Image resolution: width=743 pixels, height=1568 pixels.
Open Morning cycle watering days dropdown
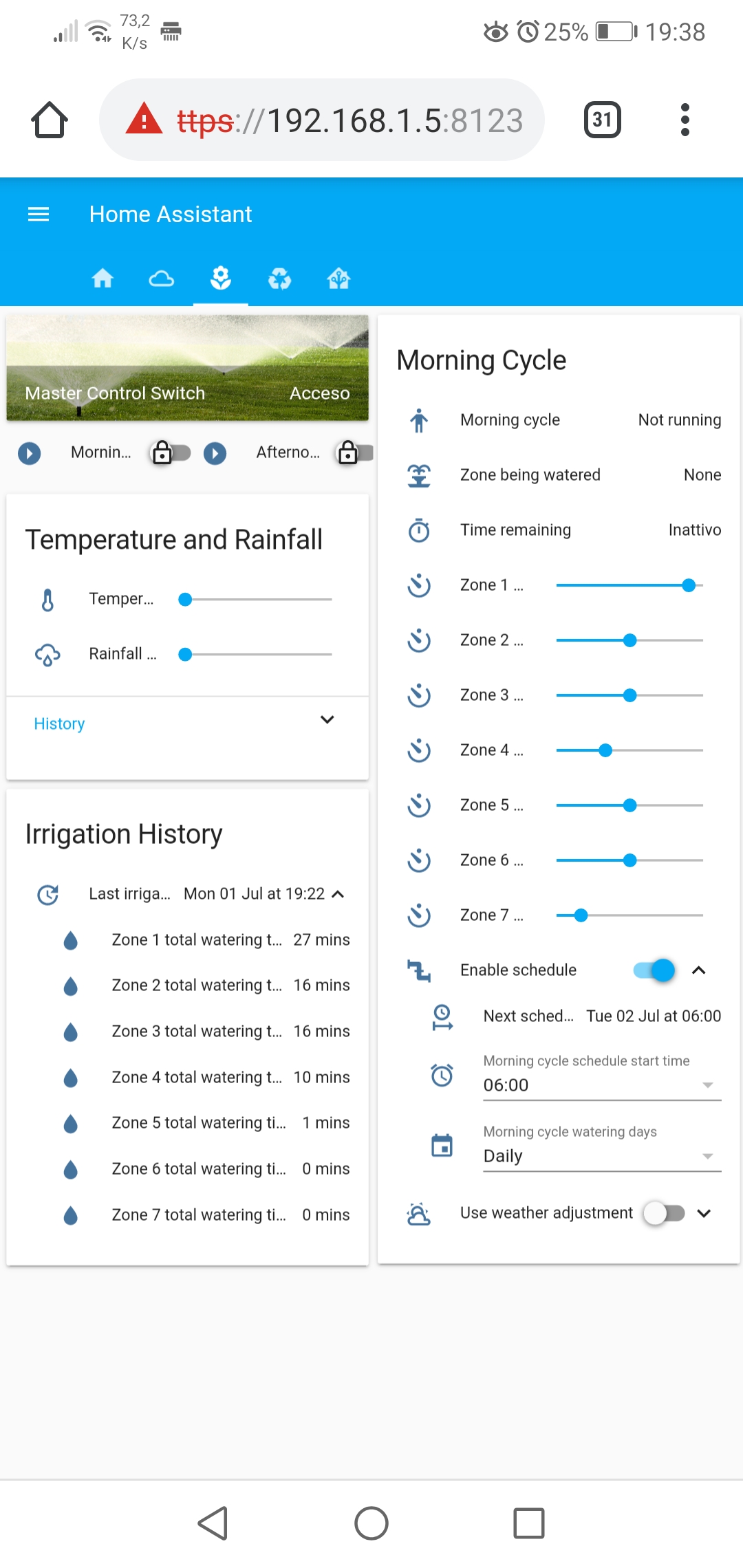point(601,1155)
